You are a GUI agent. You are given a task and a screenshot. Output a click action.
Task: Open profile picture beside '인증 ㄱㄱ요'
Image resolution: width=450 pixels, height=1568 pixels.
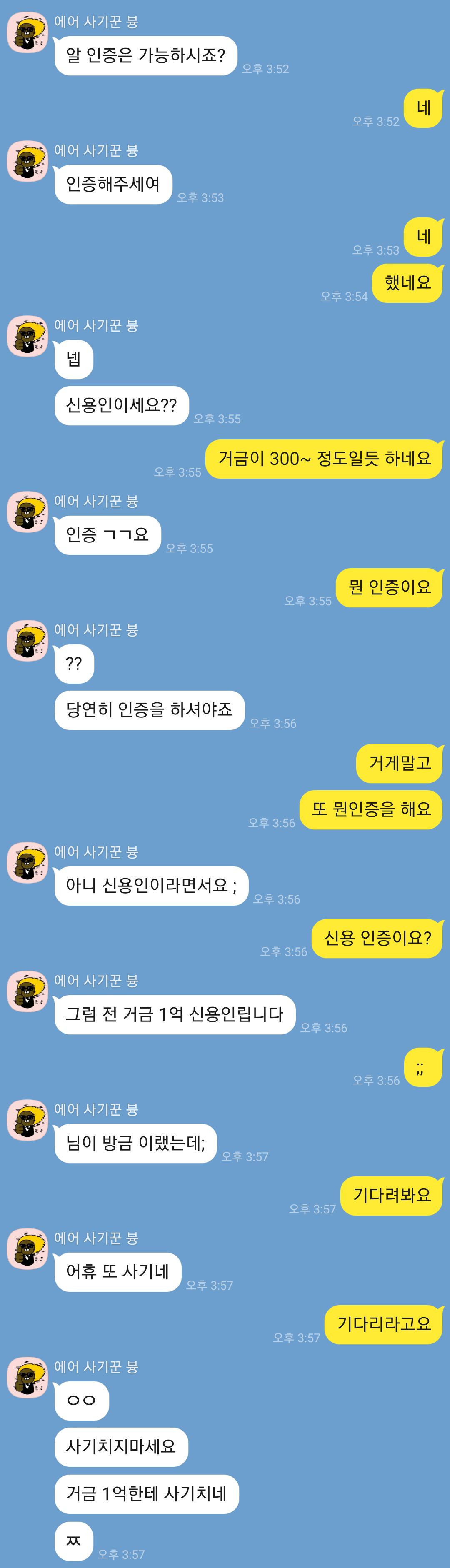point(27,512)
